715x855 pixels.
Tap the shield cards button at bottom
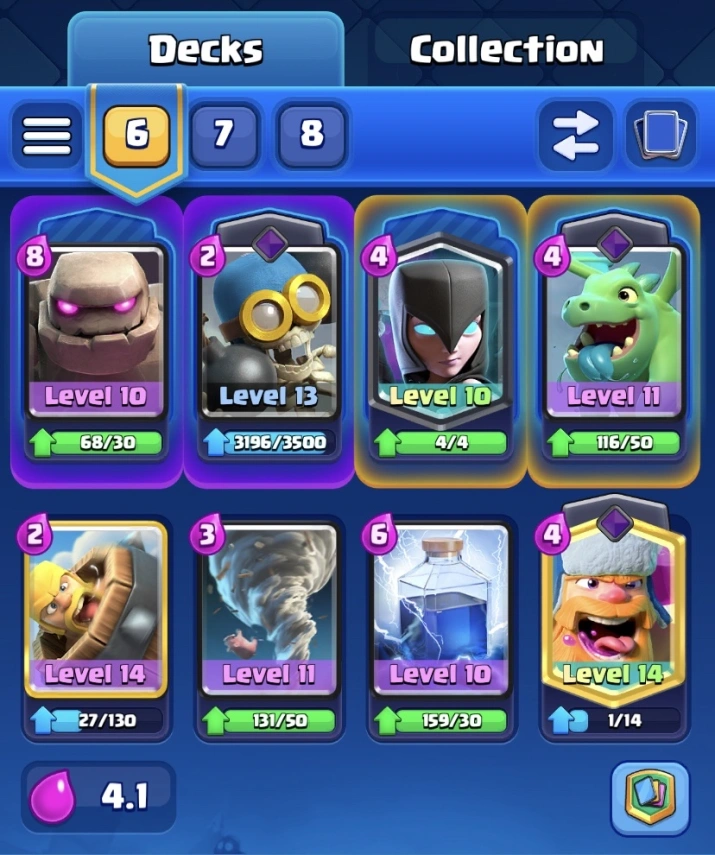pos(650,798)
